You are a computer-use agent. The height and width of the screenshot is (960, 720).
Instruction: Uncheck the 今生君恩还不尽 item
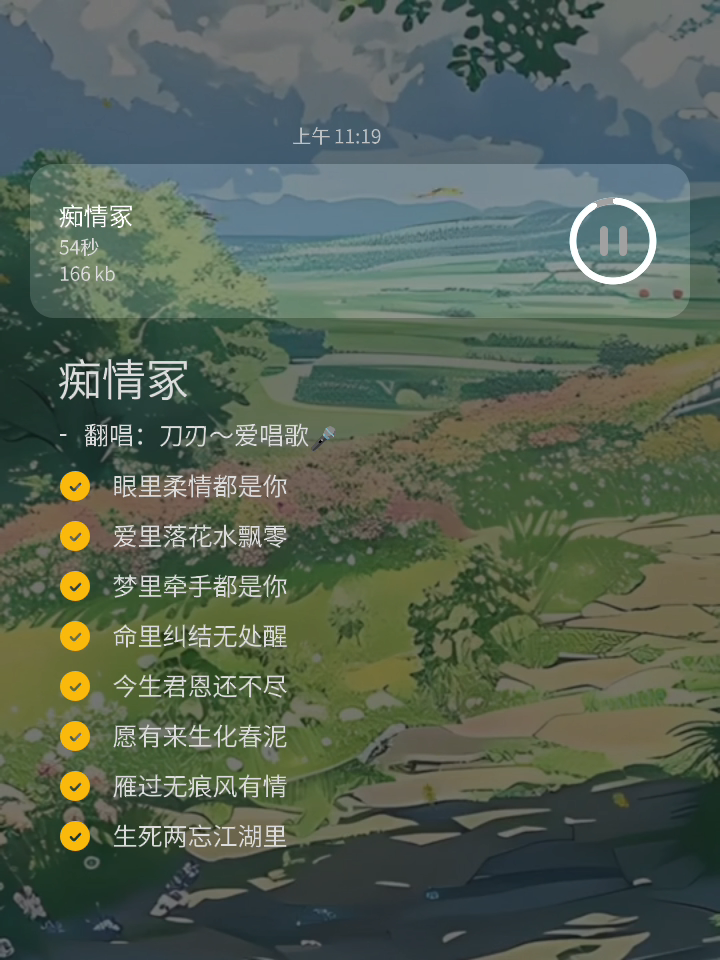(x=75, y=686)
